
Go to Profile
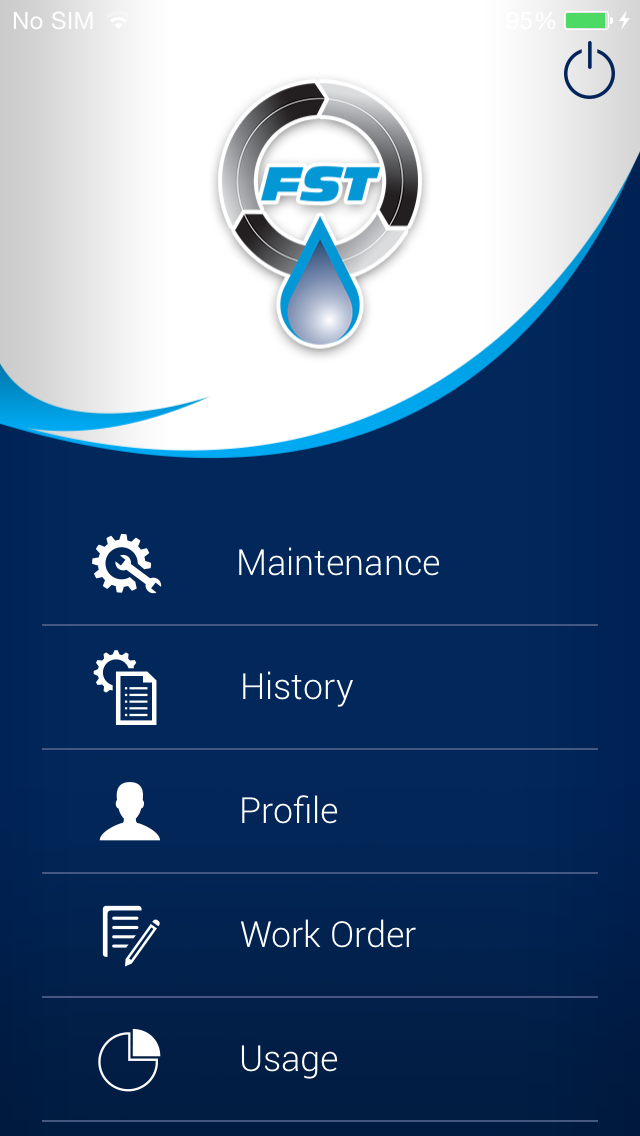pyautogui.click(x=320, y=811)
